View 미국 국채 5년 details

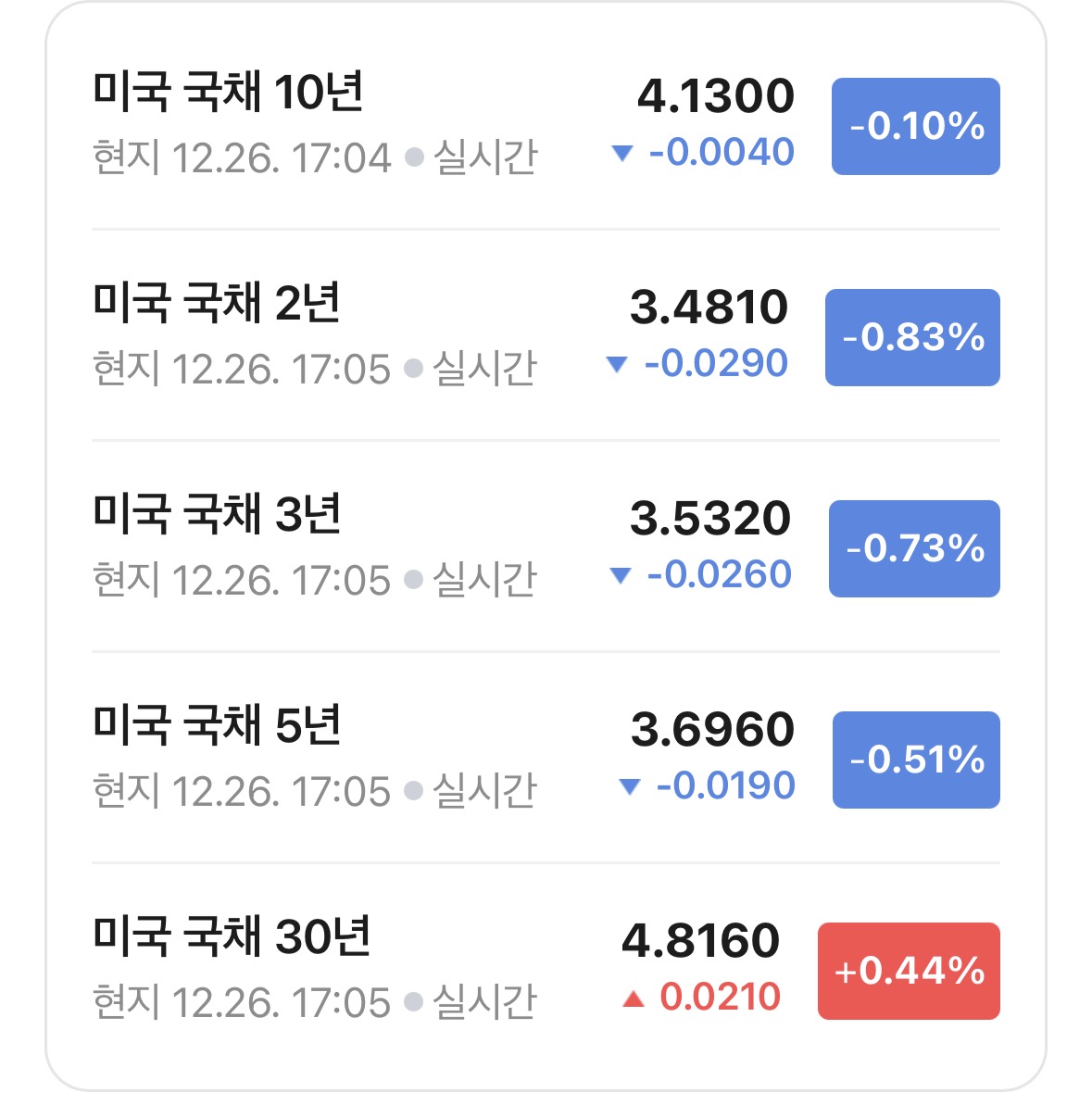pos(546,758)
